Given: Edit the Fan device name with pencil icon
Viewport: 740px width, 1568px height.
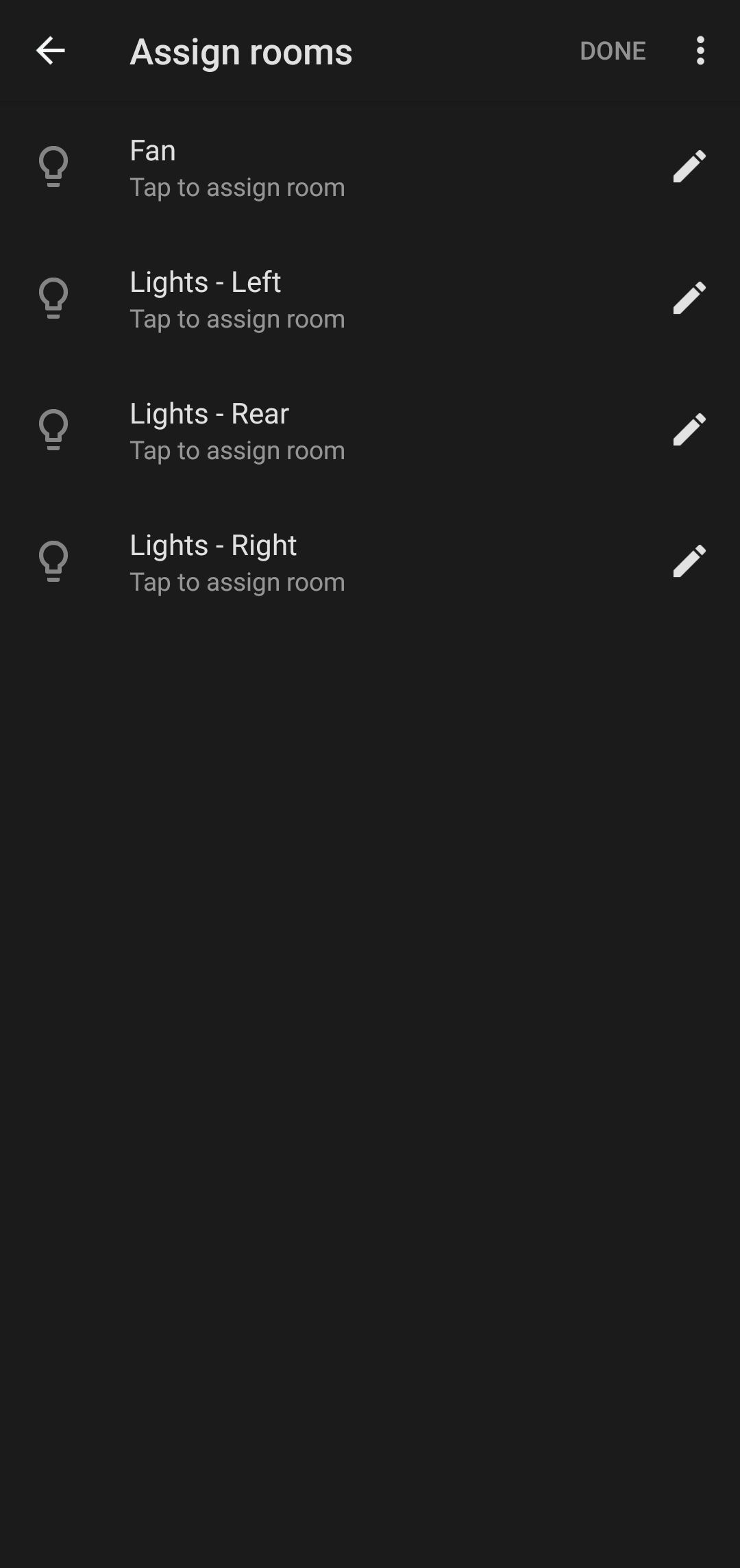Looking at the screenshot, I should coord(689,167).
